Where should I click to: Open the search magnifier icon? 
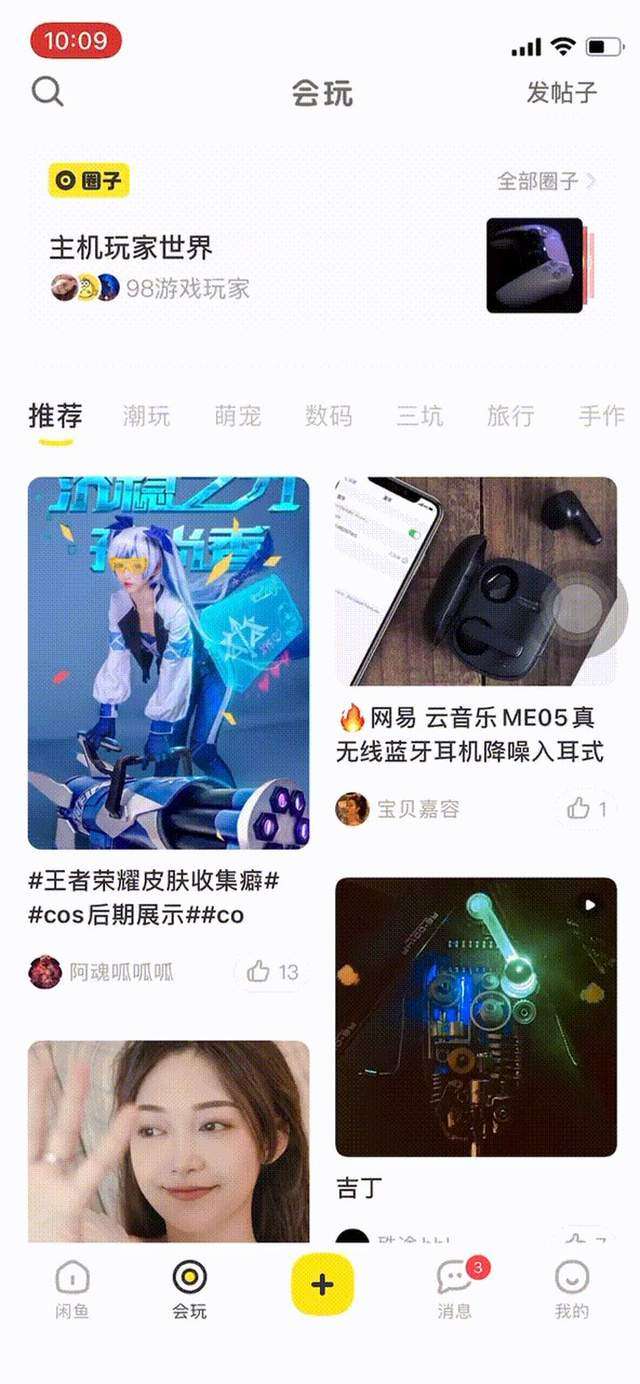pos(47,92)
